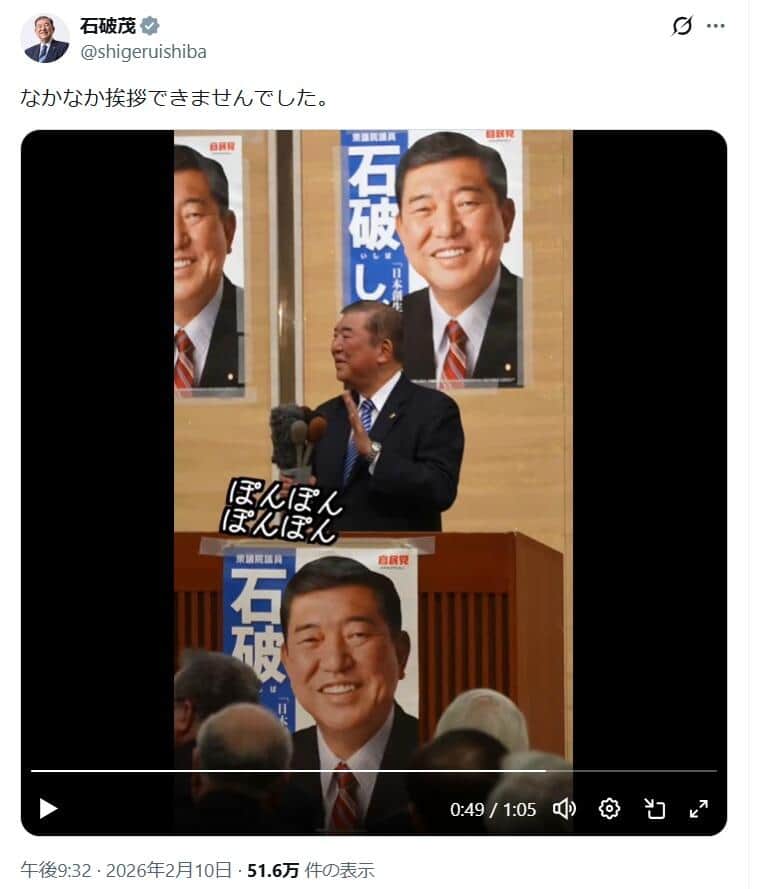
Task: Open the post's overflow menu
Action: coord(715,26)
